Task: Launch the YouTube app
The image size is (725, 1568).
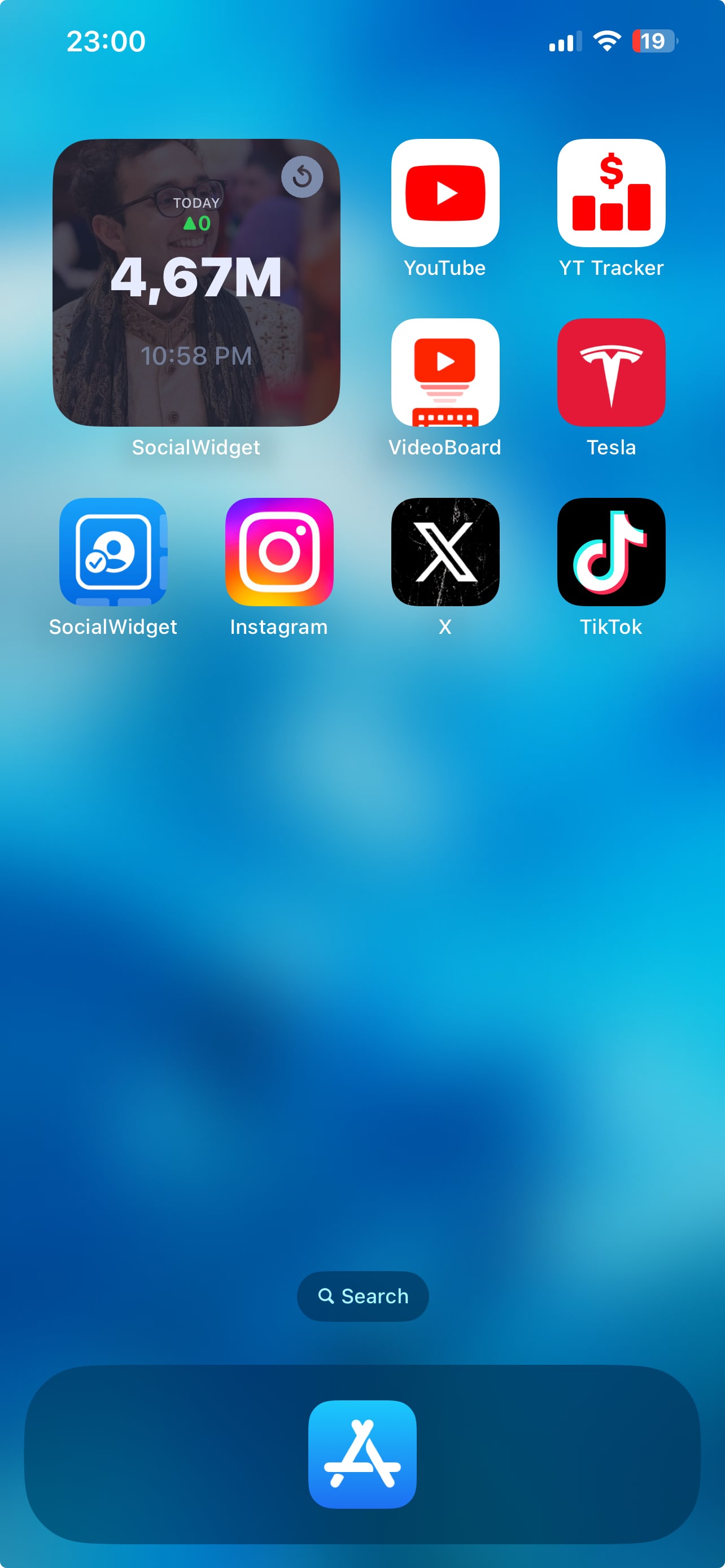Action: 445,193
